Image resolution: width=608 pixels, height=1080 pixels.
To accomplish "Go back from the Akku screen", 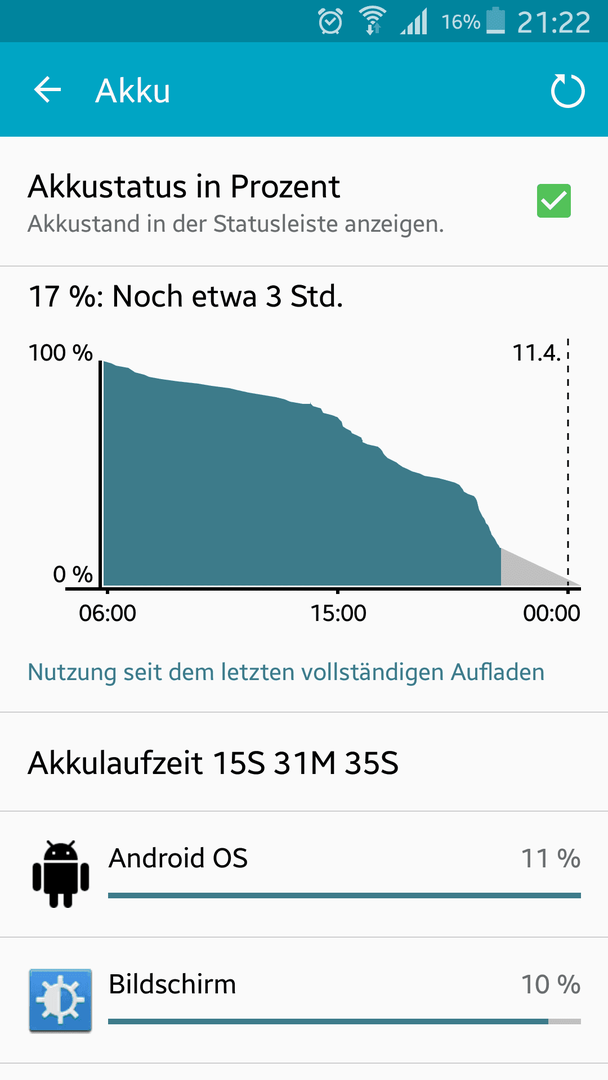I will pyautogui.click(x=48, y=90).
